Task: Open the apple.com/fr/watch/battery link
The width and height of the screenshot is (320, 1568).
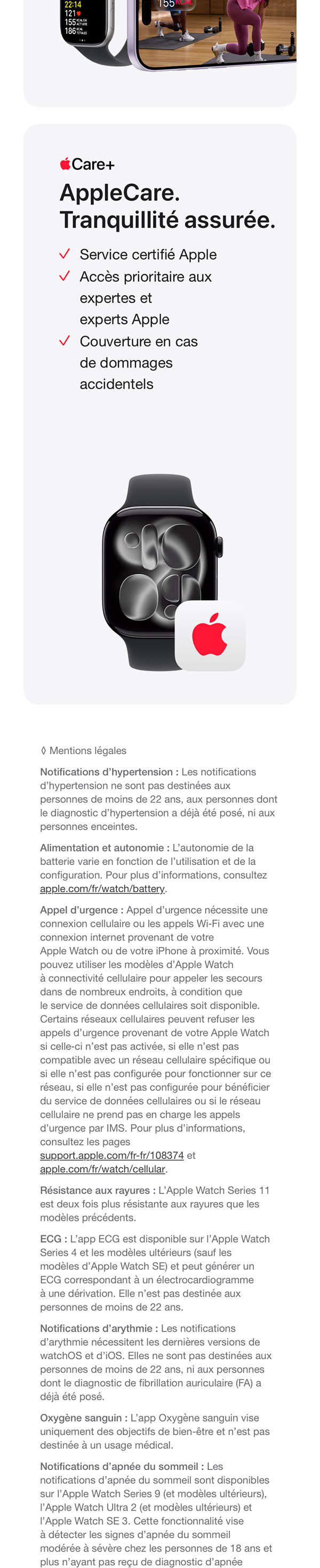Action: pyautogui.click(x=102, y=889)
